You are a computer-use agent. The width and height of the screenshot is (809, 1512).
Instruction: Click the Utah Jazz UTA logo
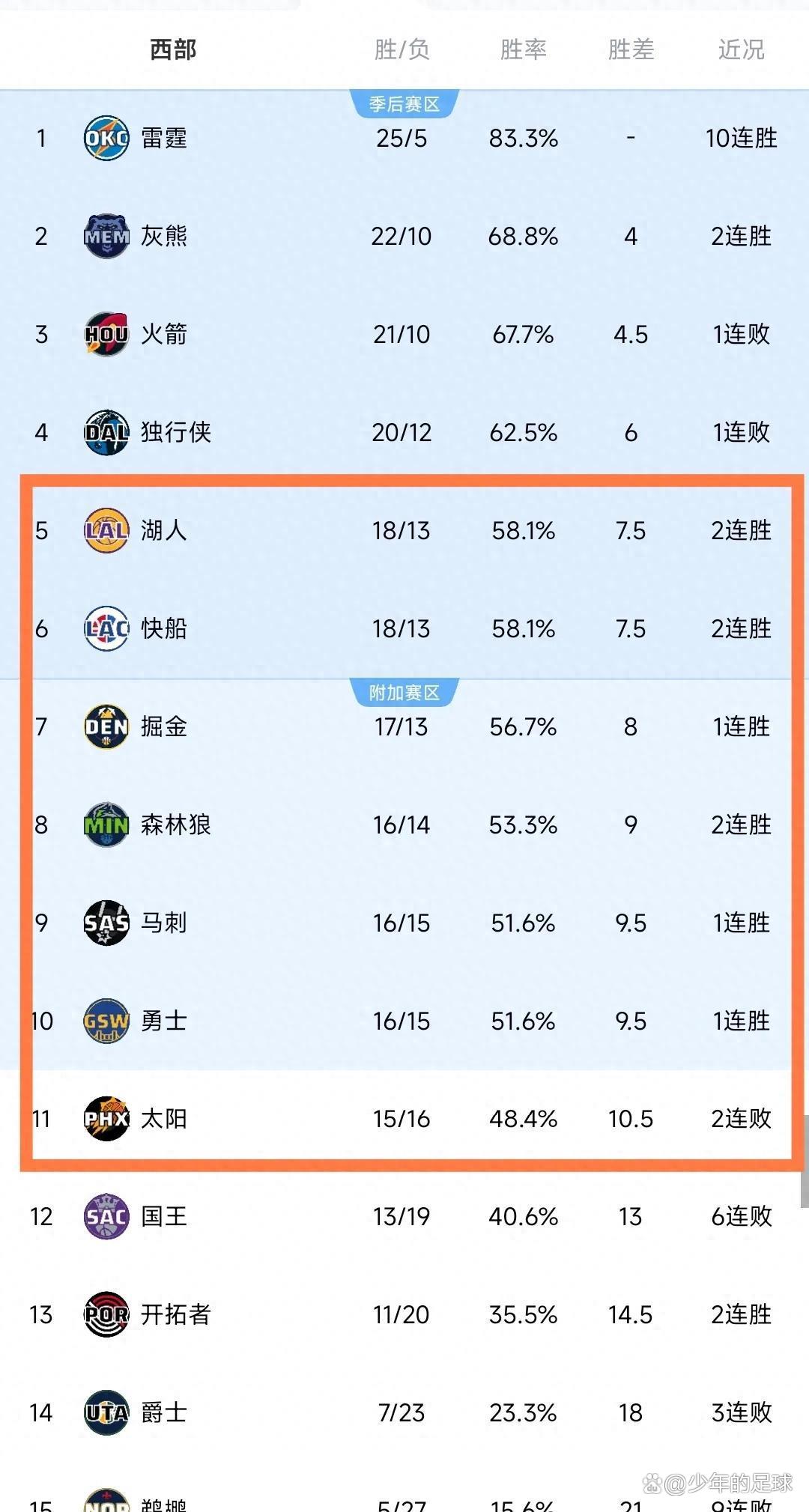[106, 1413]
